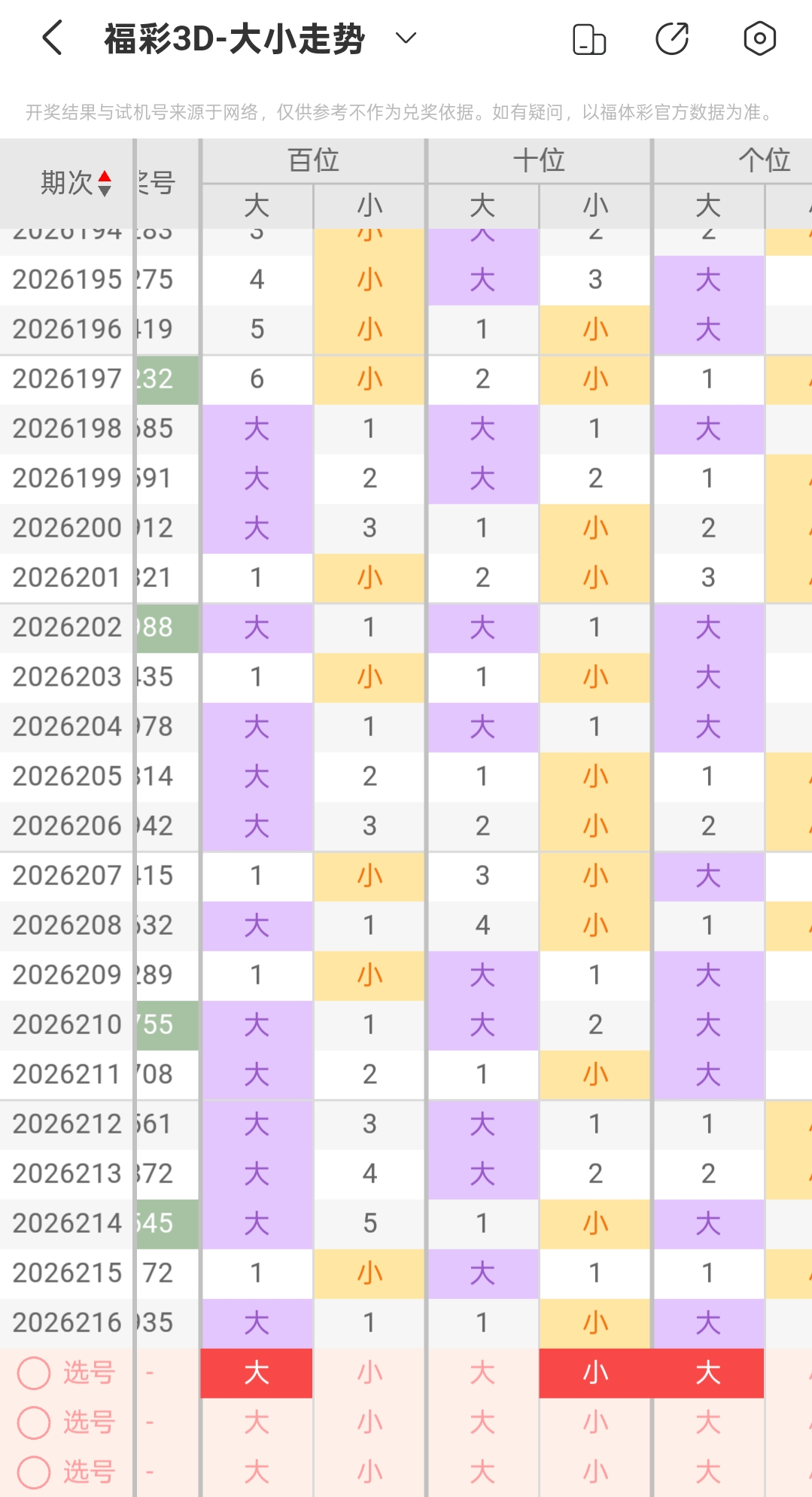This screenshot has height=1497, width=812.
Task: Deselect highlighted 十位 小 in first 选号 row
Action: [595, 1373]
